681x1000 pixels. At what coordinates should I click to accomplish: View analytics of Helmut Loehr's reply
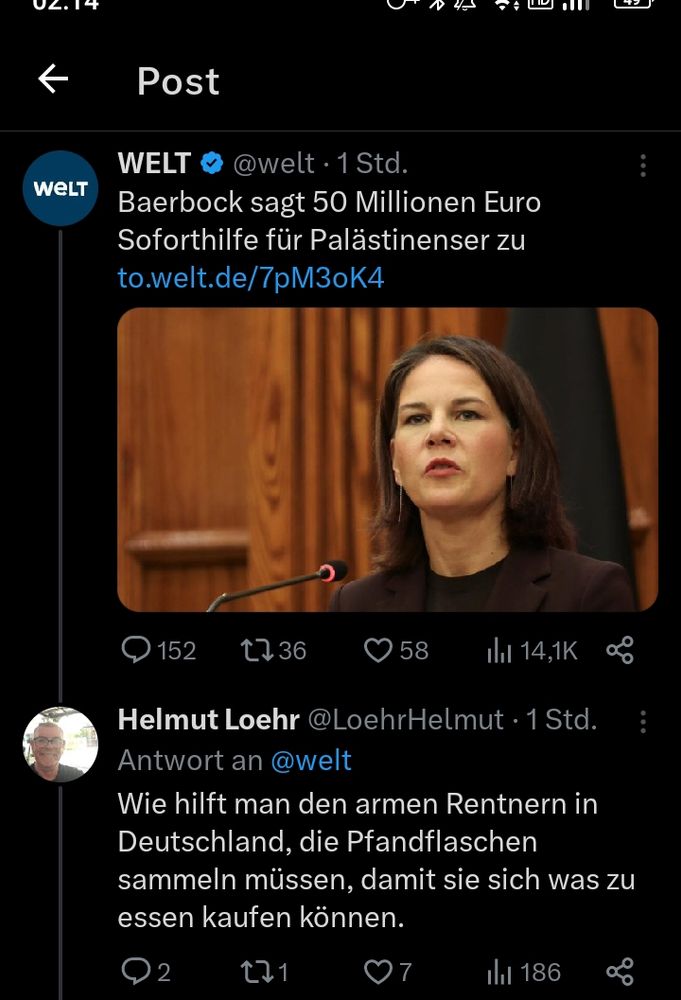click(500, 971)
